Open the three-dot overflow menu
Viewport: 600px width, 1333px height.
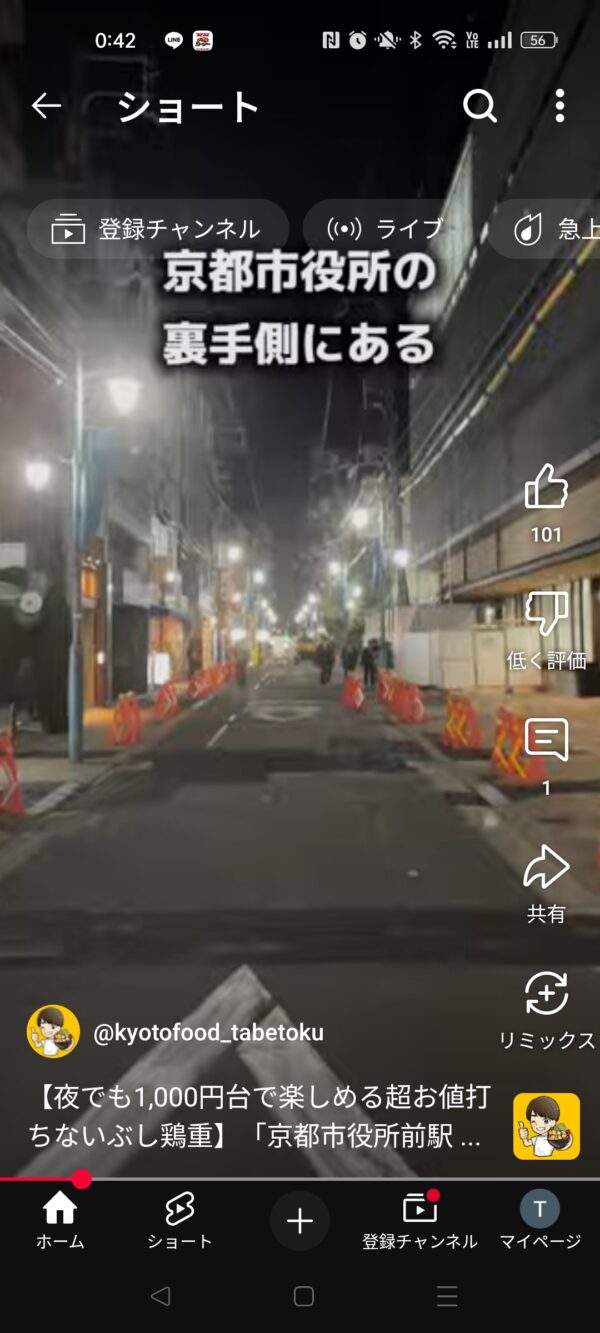click(559, 106)
